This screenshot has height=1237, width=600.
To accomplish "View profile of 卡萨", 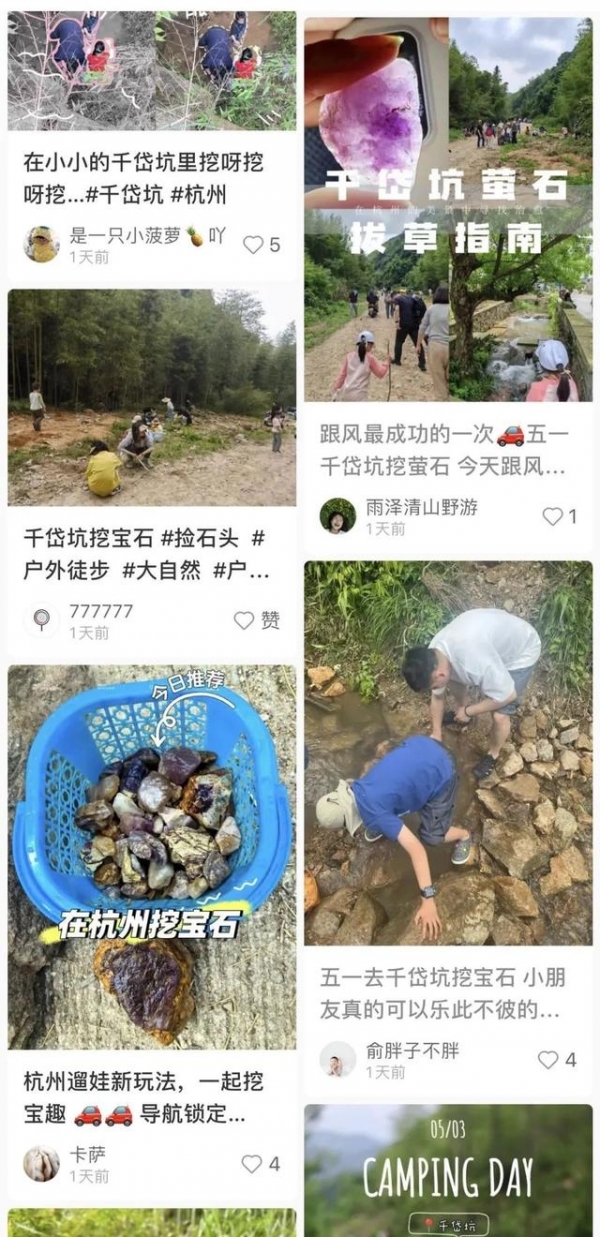I will click(42, 1164).
